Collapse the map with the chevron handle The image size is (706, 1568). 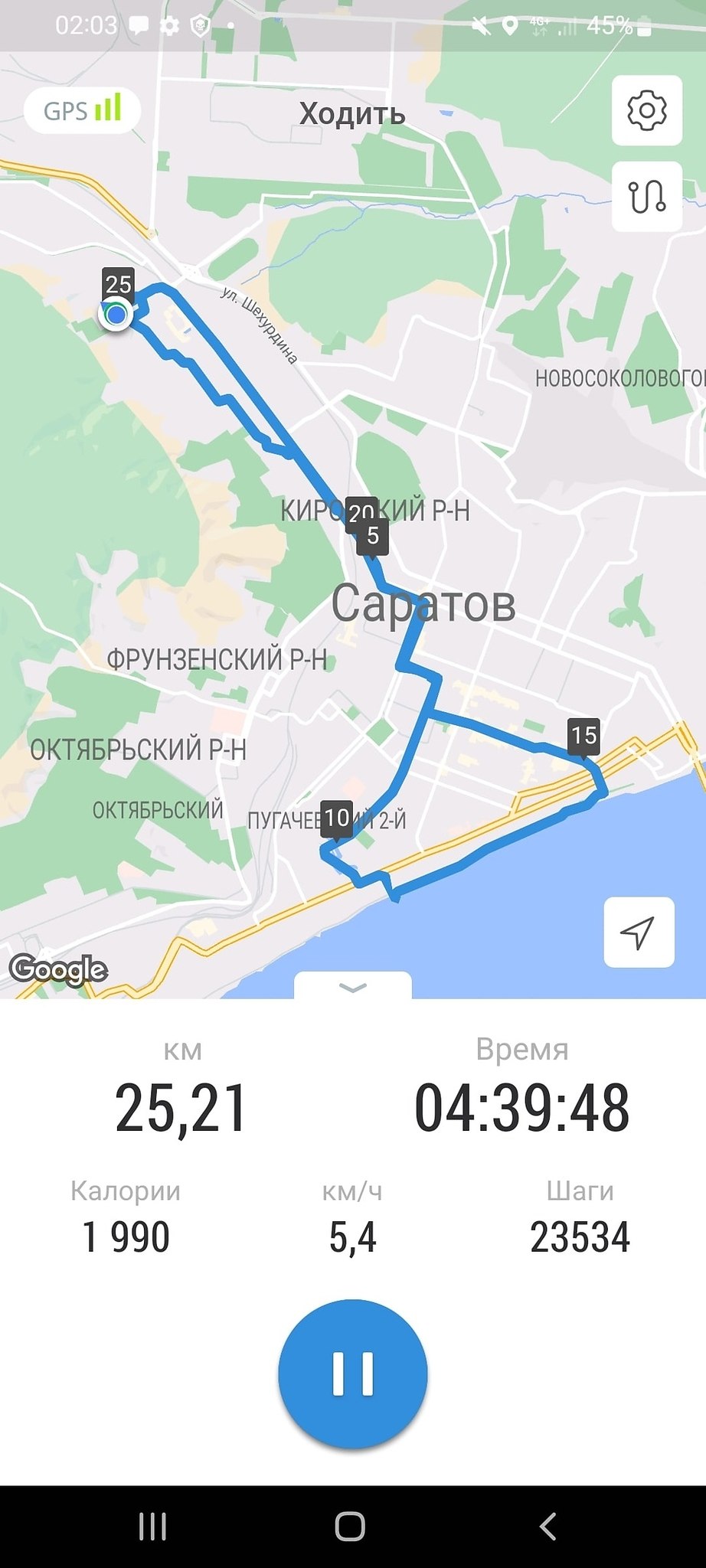tap(353, 986)
